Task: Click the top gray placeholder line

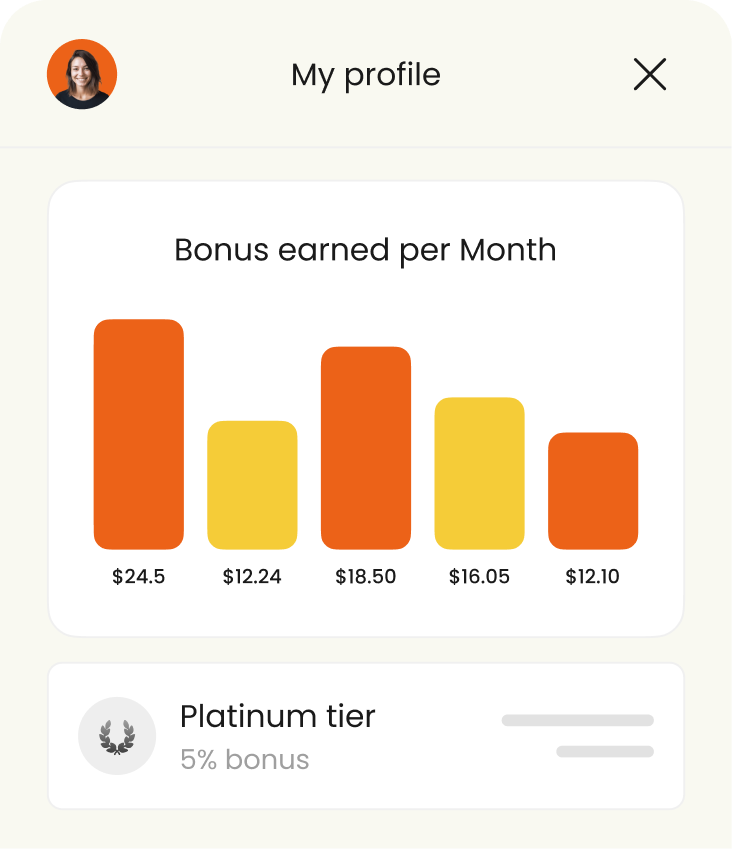Action: 577,718
